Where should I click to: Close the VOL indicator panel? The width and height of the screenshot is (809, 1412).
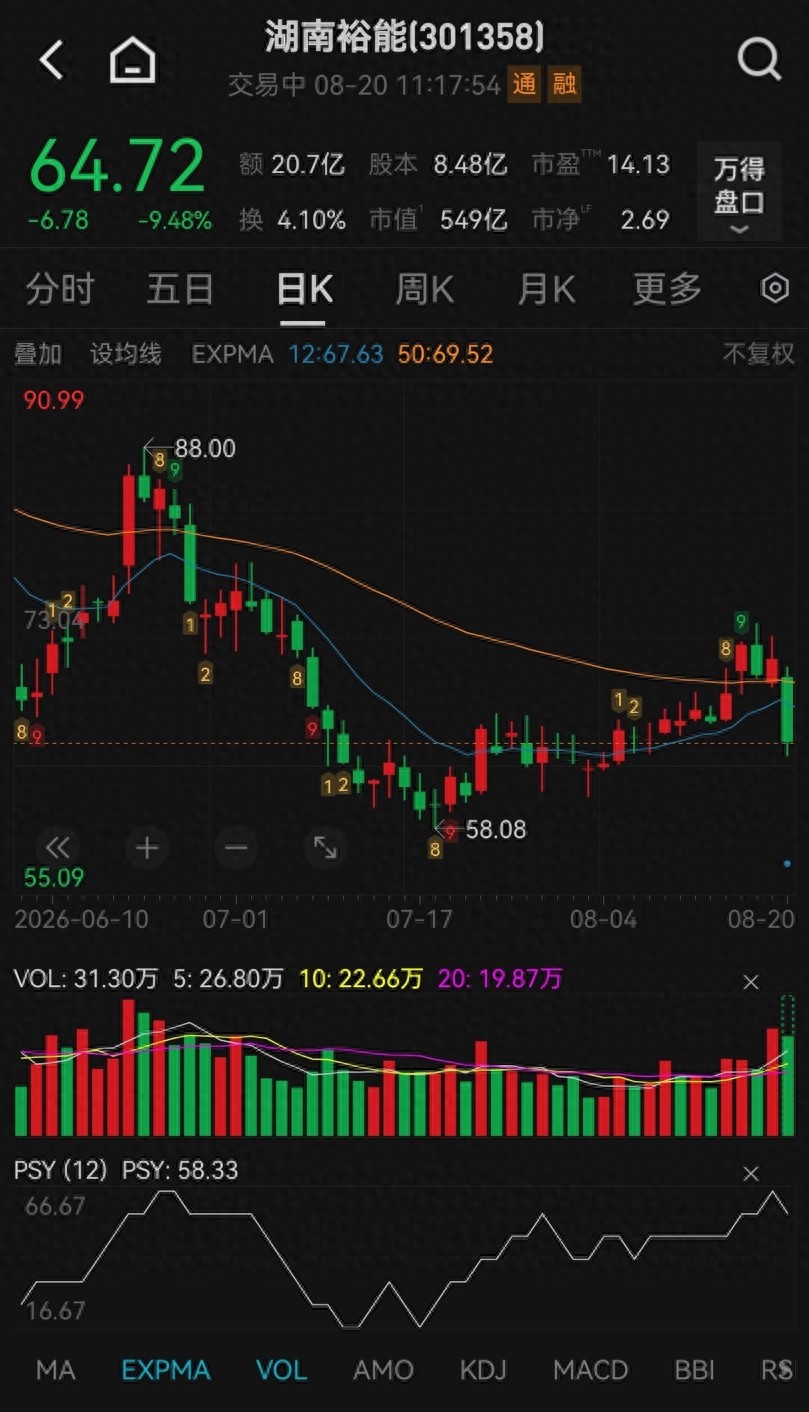[751, 982]
